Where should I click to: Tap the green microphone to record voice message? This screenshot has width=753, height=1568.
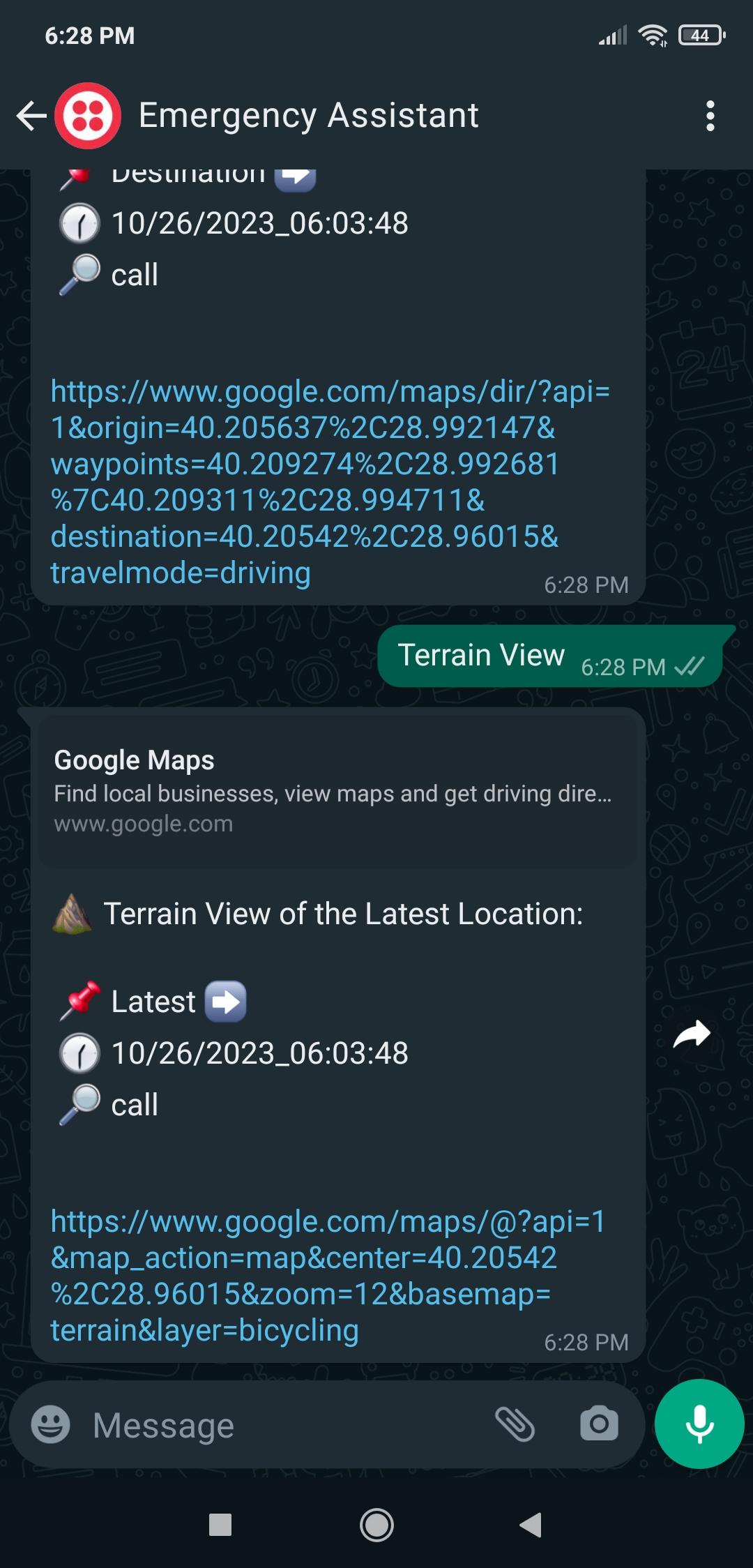(699, 1424)
